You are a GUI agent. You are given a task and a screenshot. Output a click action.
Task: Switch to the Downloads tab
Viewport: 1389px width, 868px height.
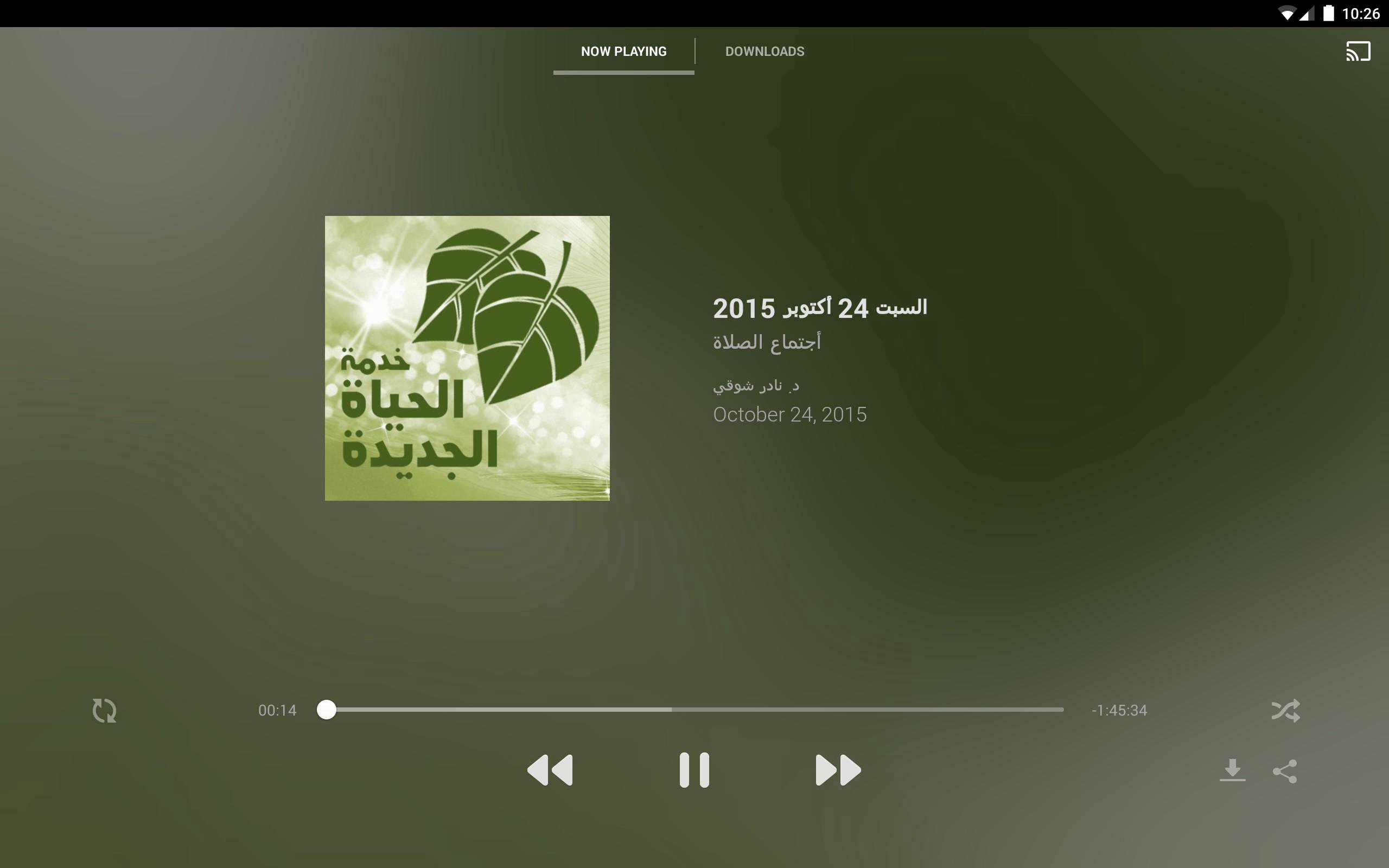[x=764, y=51]
